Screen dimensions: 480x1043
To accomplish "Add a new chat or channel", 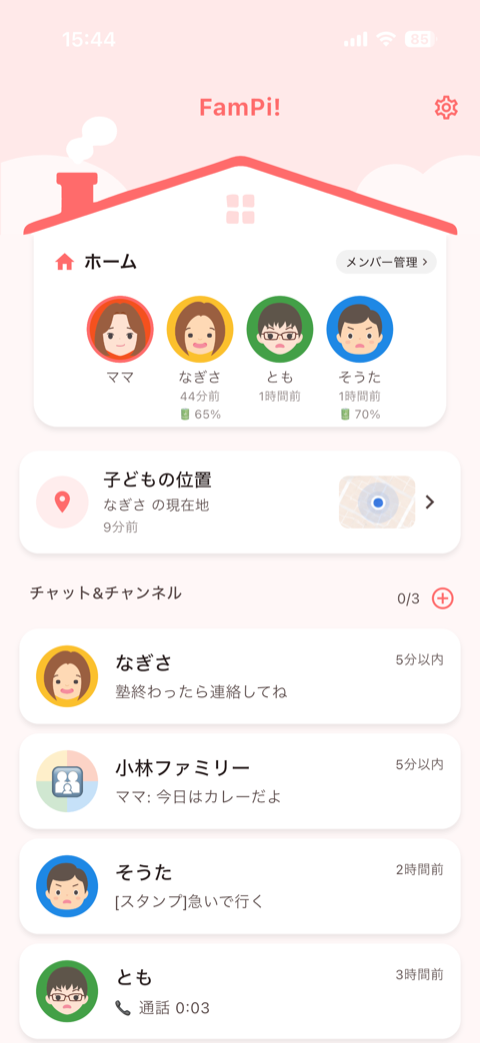I will [443, 599].
